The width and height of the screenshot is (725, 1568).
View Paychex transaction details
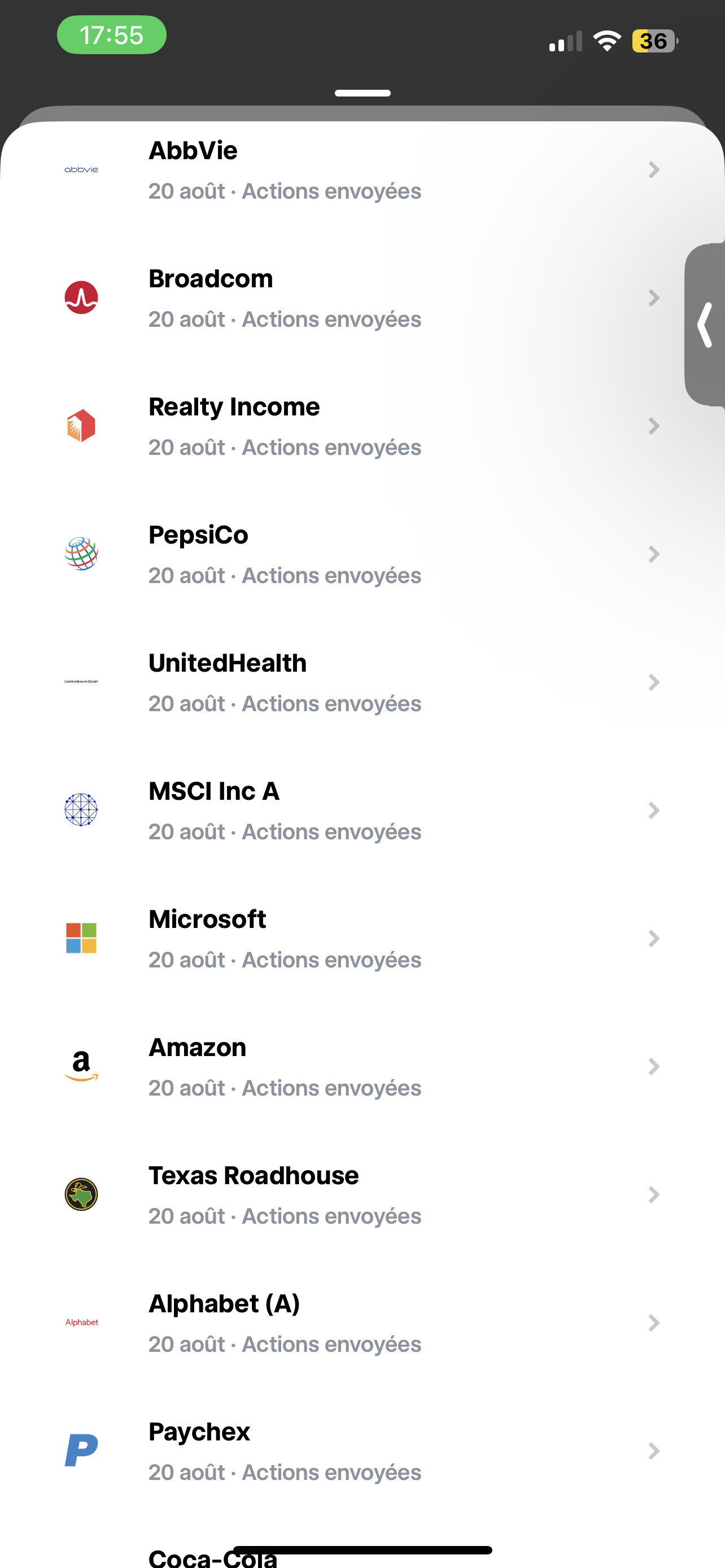[362, 1451]
